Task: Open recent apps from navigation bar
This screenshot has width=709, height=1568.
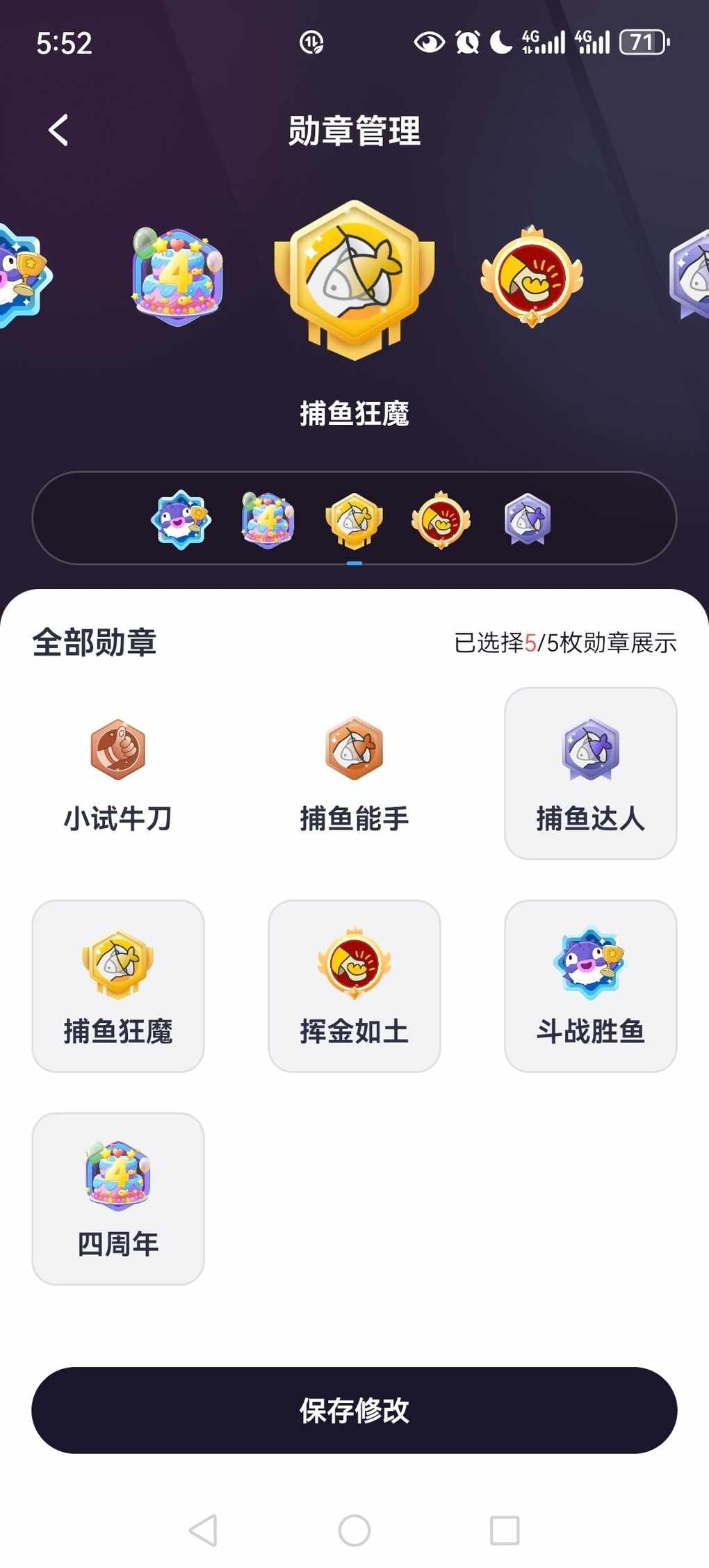Action: pyautogui.click(x=505, y=1530)
